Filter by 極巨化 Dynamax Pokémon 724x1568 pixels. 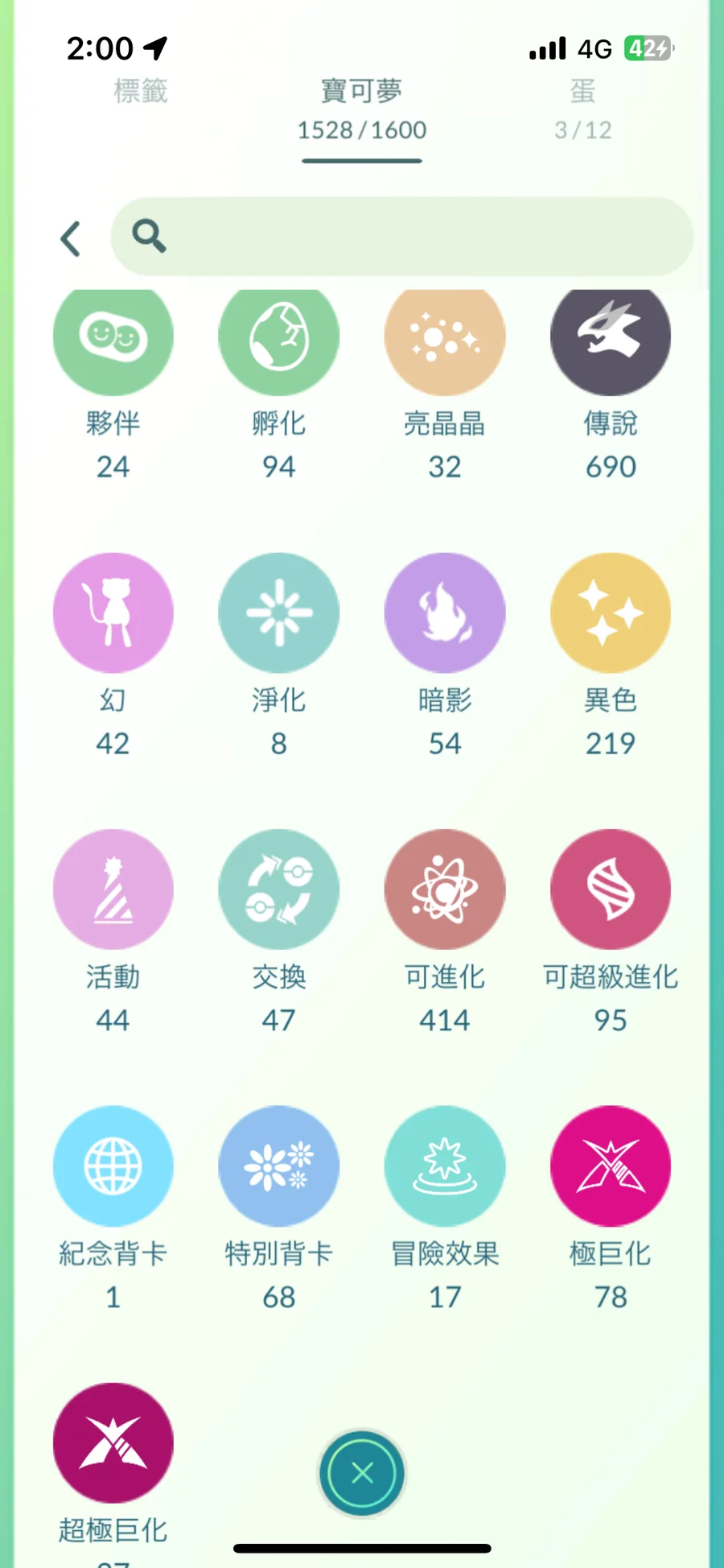coord(611,1166)
